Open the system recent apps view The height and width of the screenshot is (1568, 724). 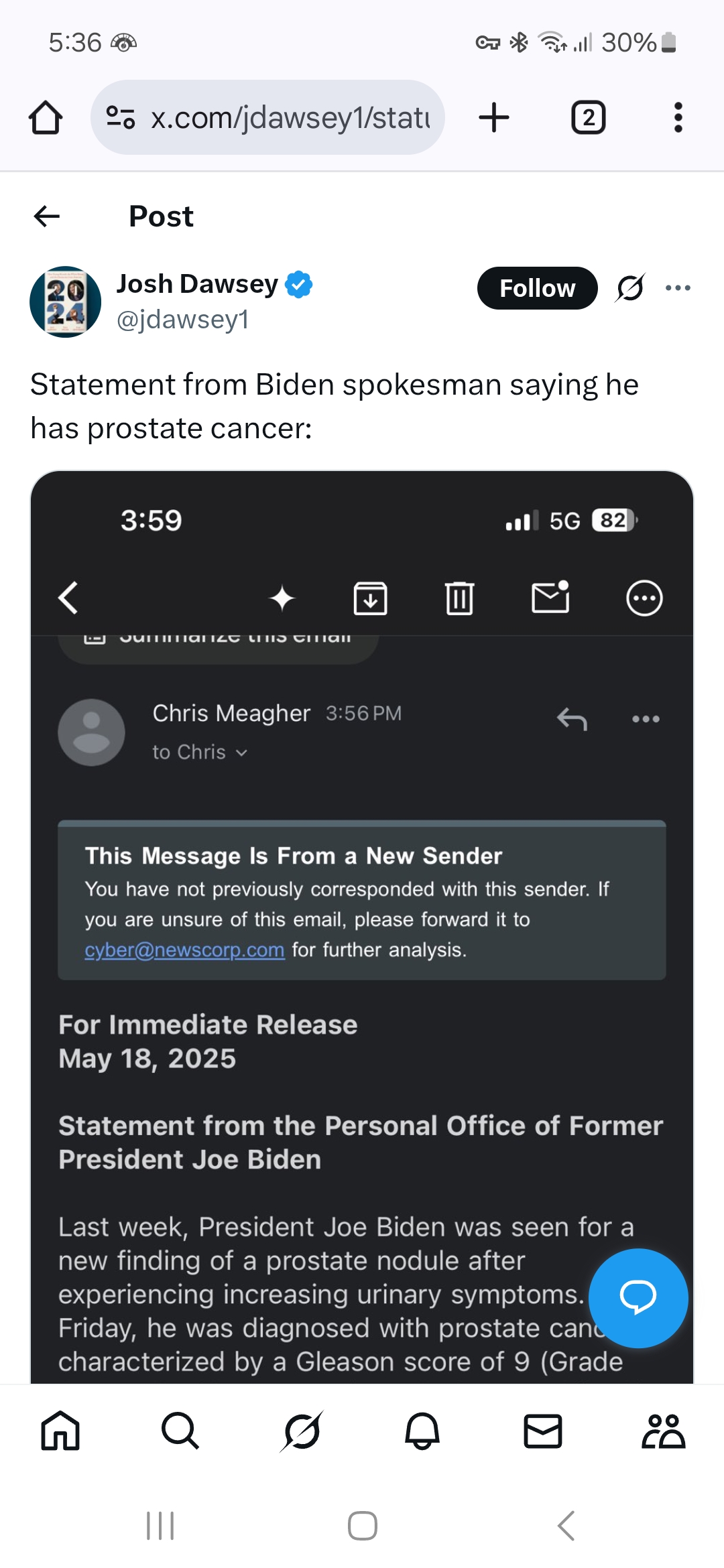(x=160, y=1526)
